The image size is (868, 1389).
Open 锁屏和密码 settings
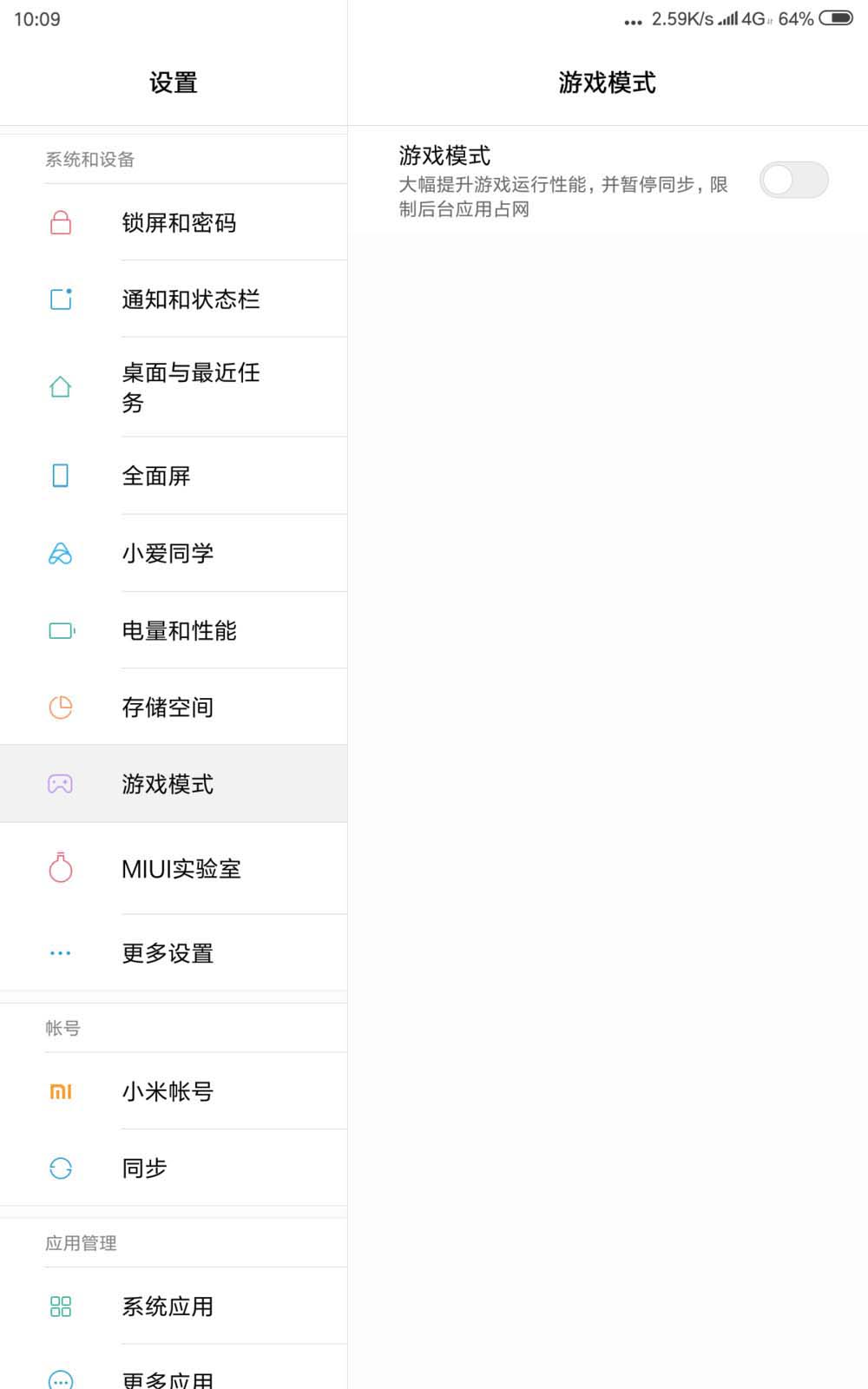[x=179, y=223]
